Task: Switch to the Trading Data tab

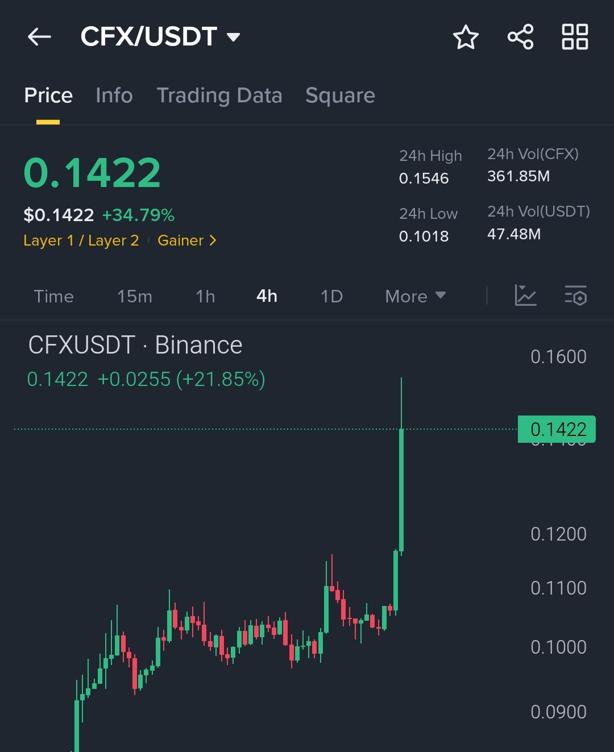Action: (219, 95)
